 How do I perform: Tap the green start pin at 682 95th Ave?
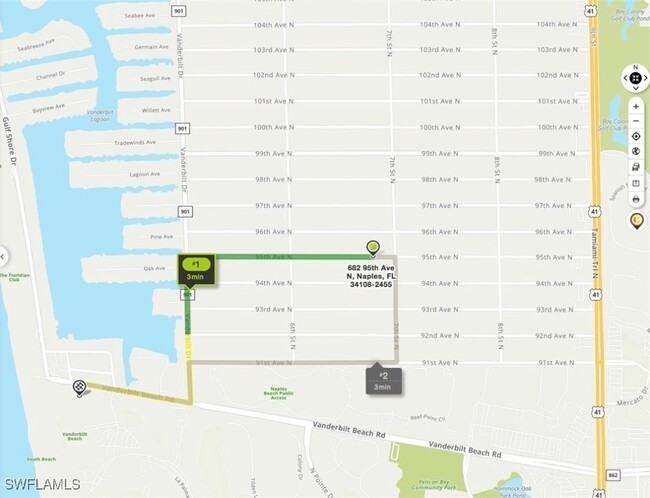click(373, 247)
